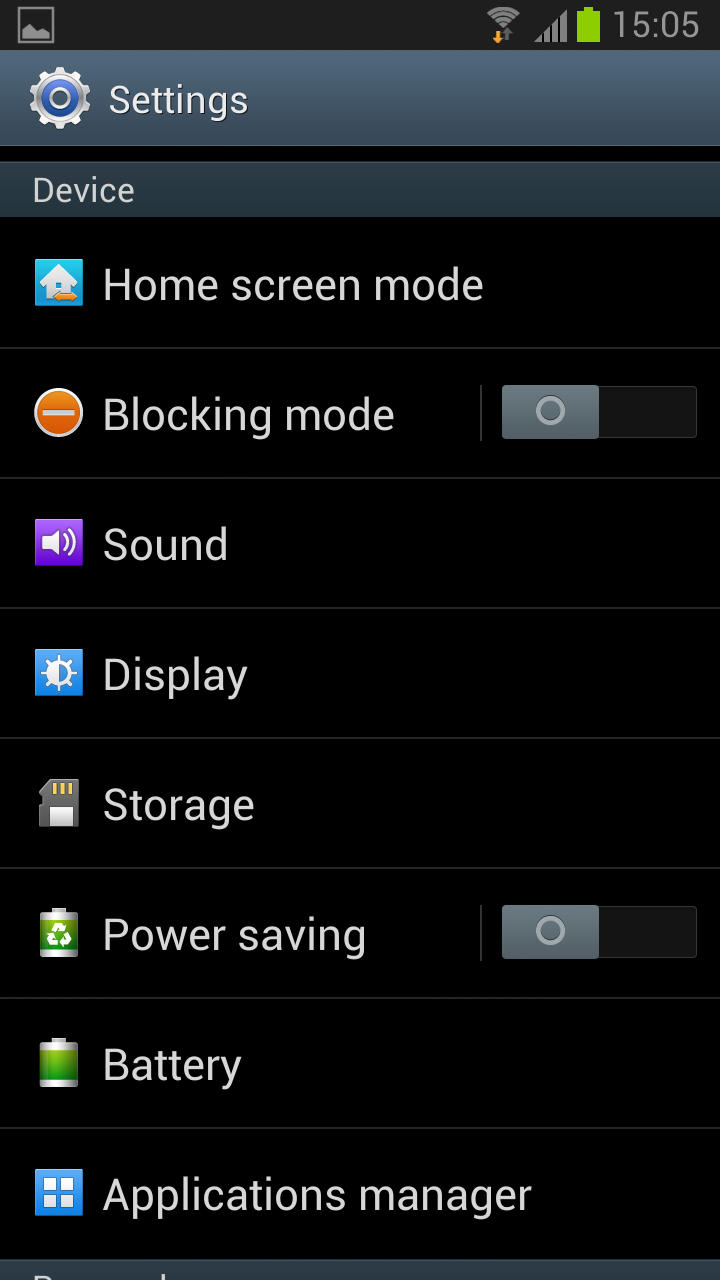View Battery usage details
The height and width of the screenshot is (1280, 720).
click(172, 1065)
